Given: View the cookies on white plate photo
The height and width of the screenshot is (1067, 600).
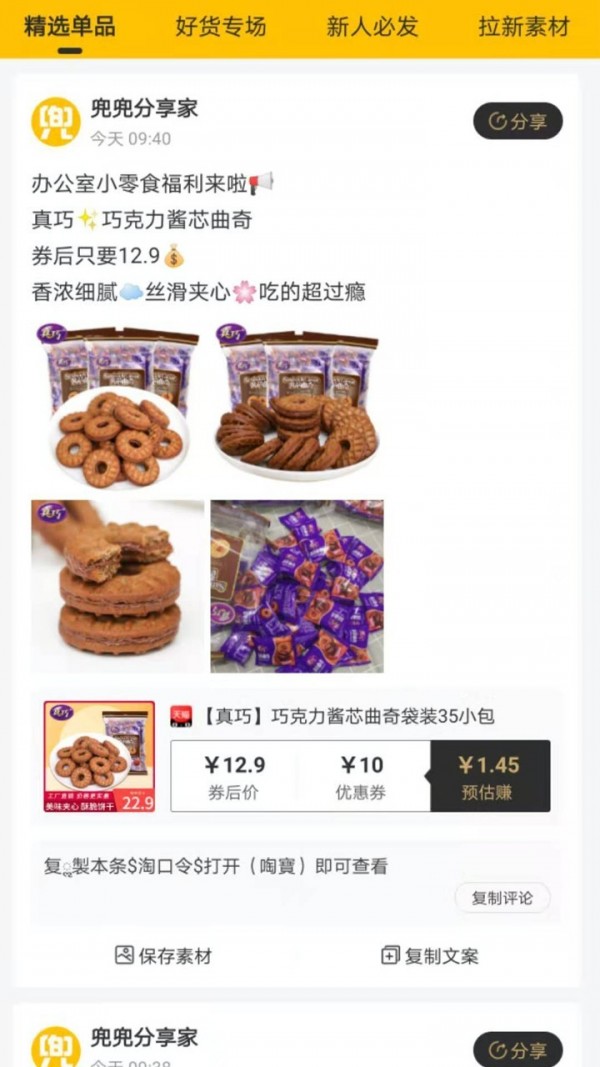Looking at the screenshot, I should tap(118, 404).
